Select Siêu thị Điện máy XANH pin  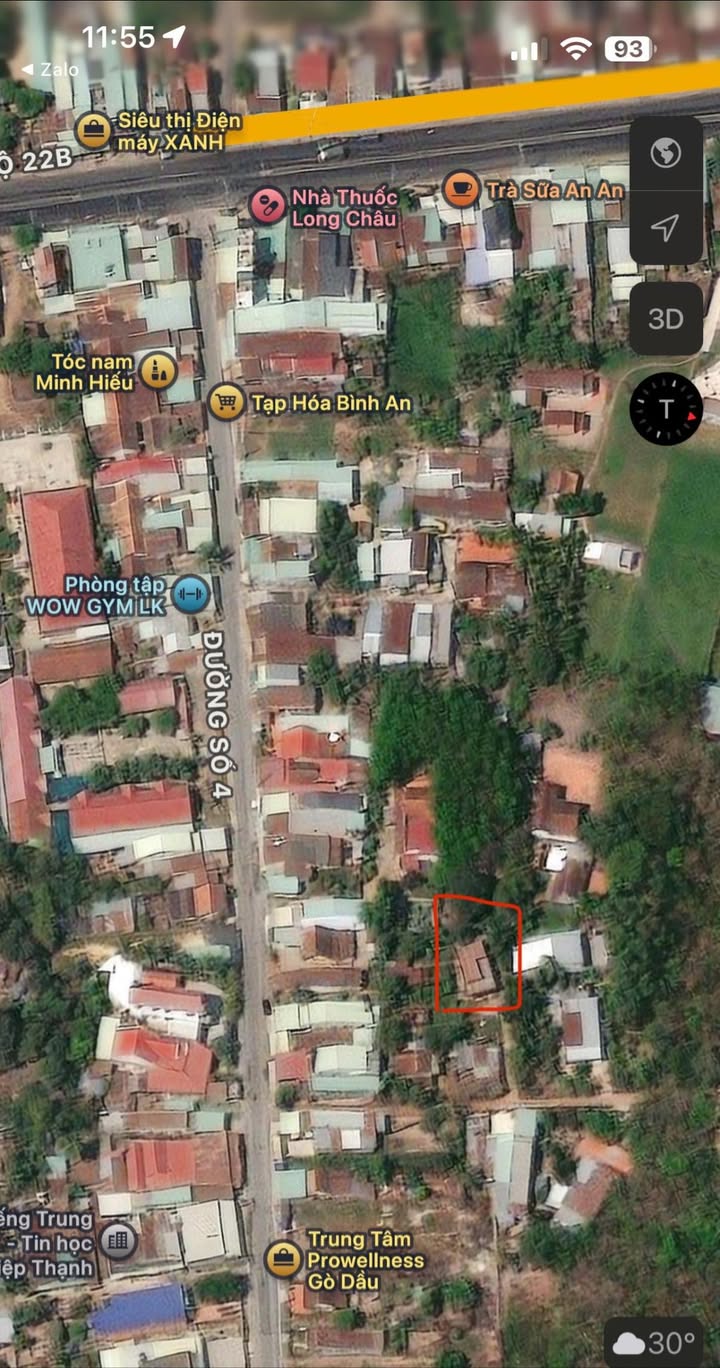pyautogui.click(x=94, y=130)
